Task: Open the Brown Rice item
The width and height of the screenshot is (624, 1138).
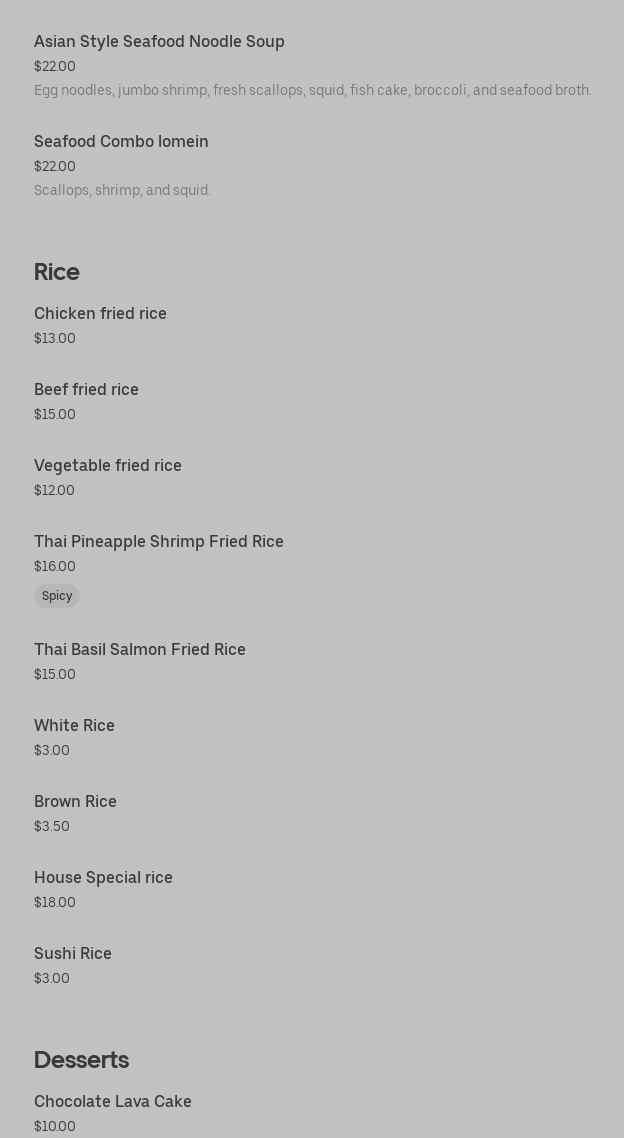Action: pos(75,802)
